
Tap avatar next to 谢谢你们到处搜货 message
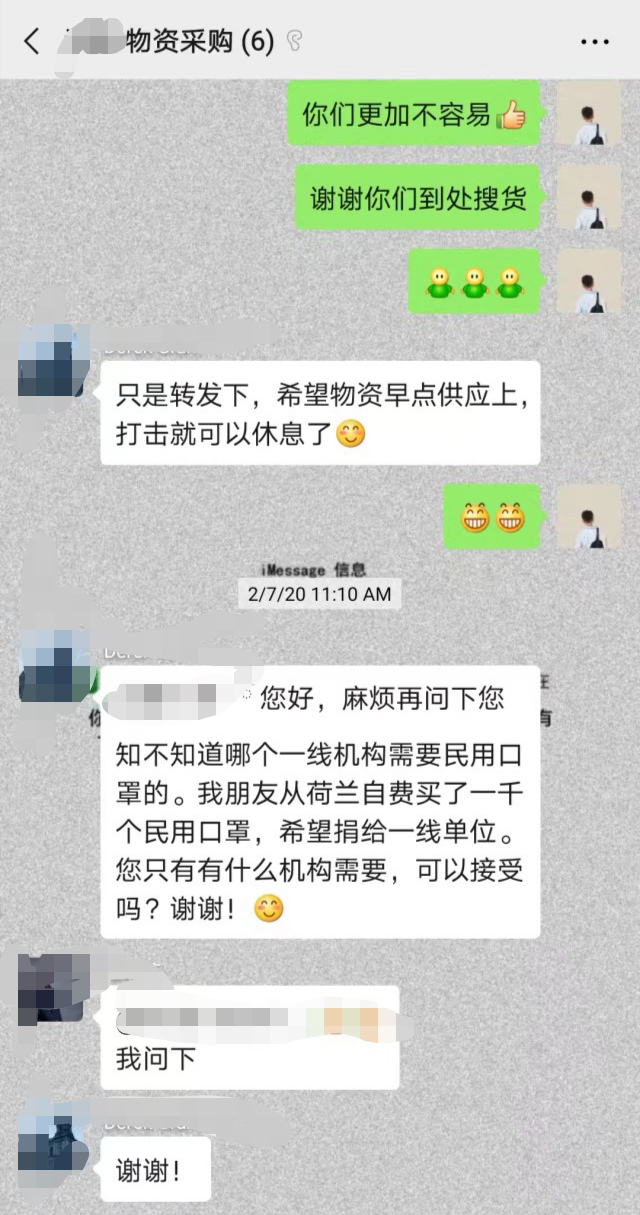pyautogui.click(x=589, y=198)
